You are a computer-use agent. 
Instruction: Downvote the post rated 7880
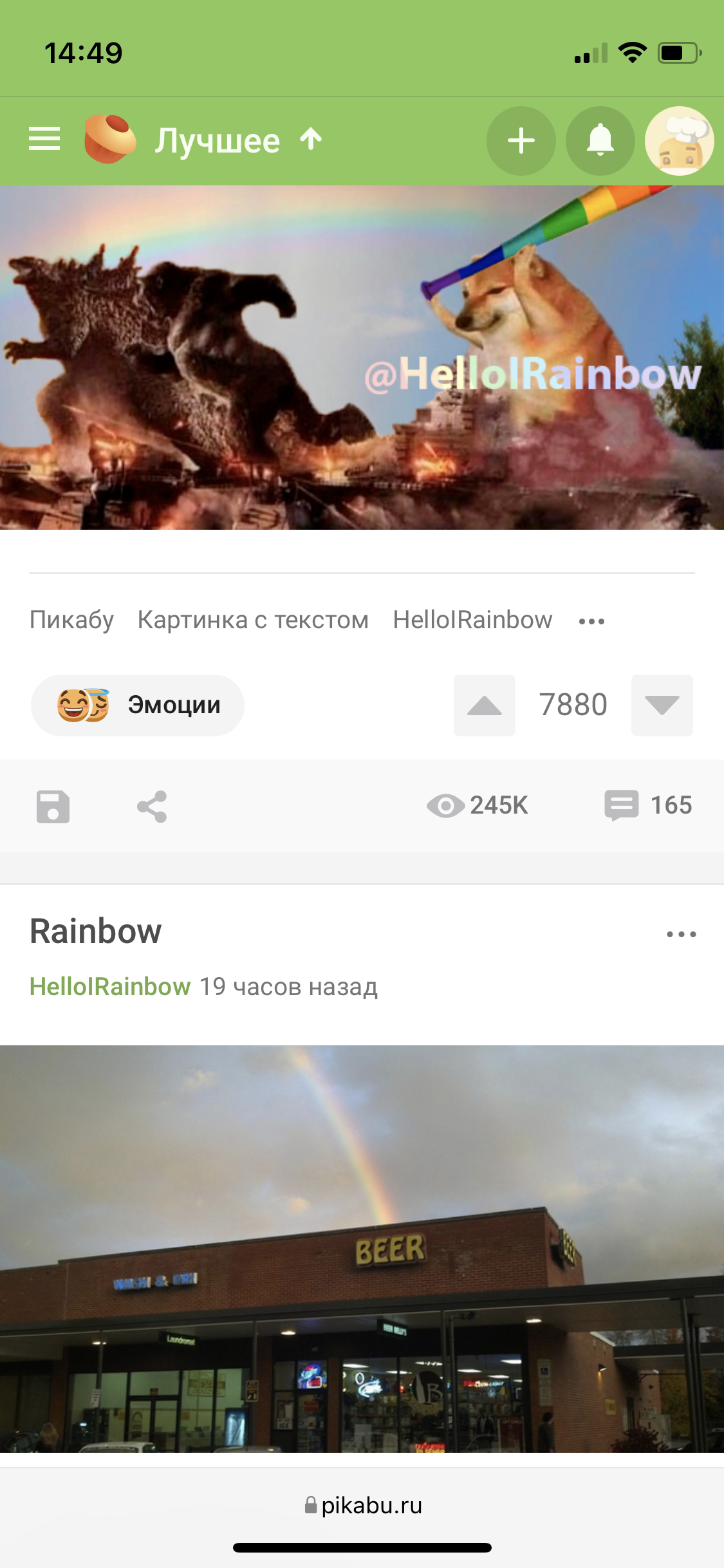coord(662,705)
